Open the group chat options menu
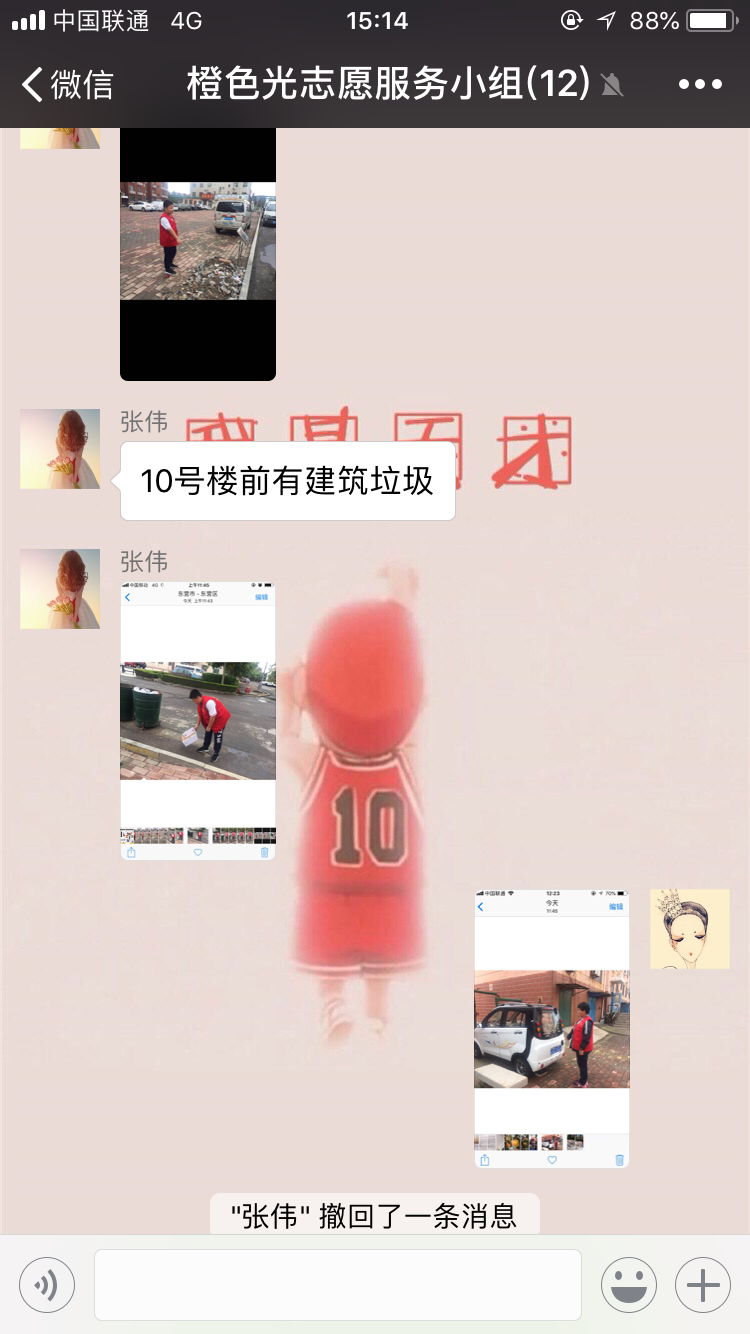 (x=700, y=85)
